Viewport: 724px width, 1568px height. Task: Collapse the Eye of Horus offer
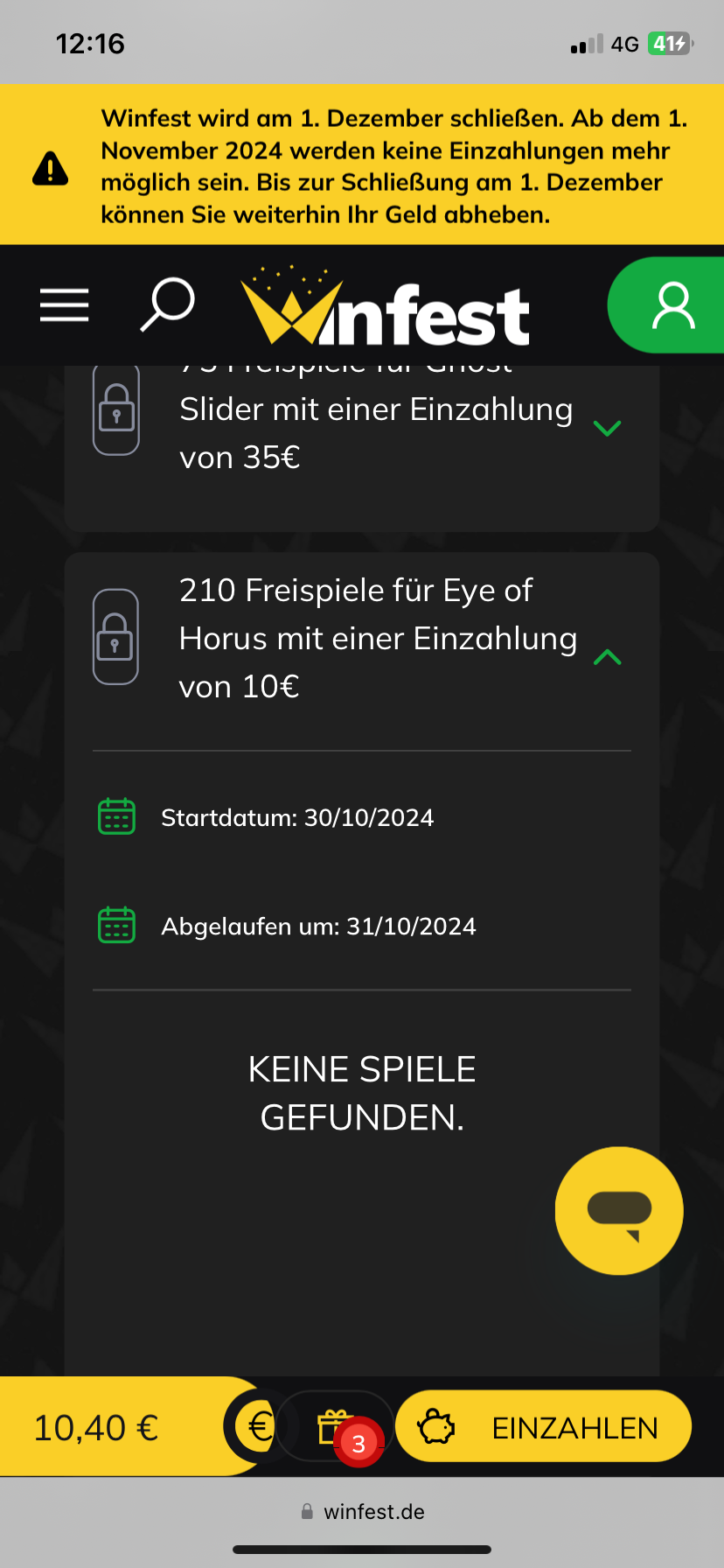[607, 657]
